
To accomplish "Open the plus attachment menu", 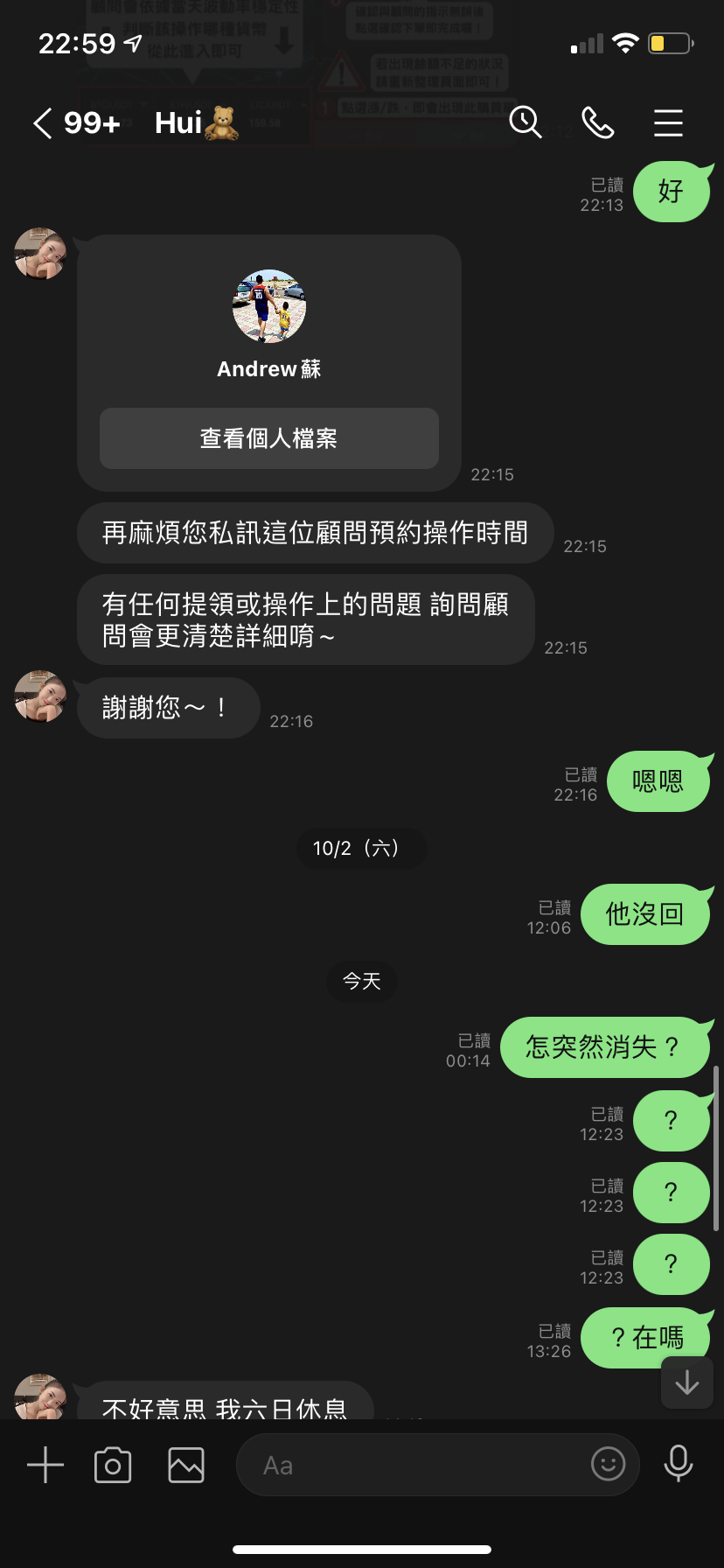I will tap(45, 1465).
